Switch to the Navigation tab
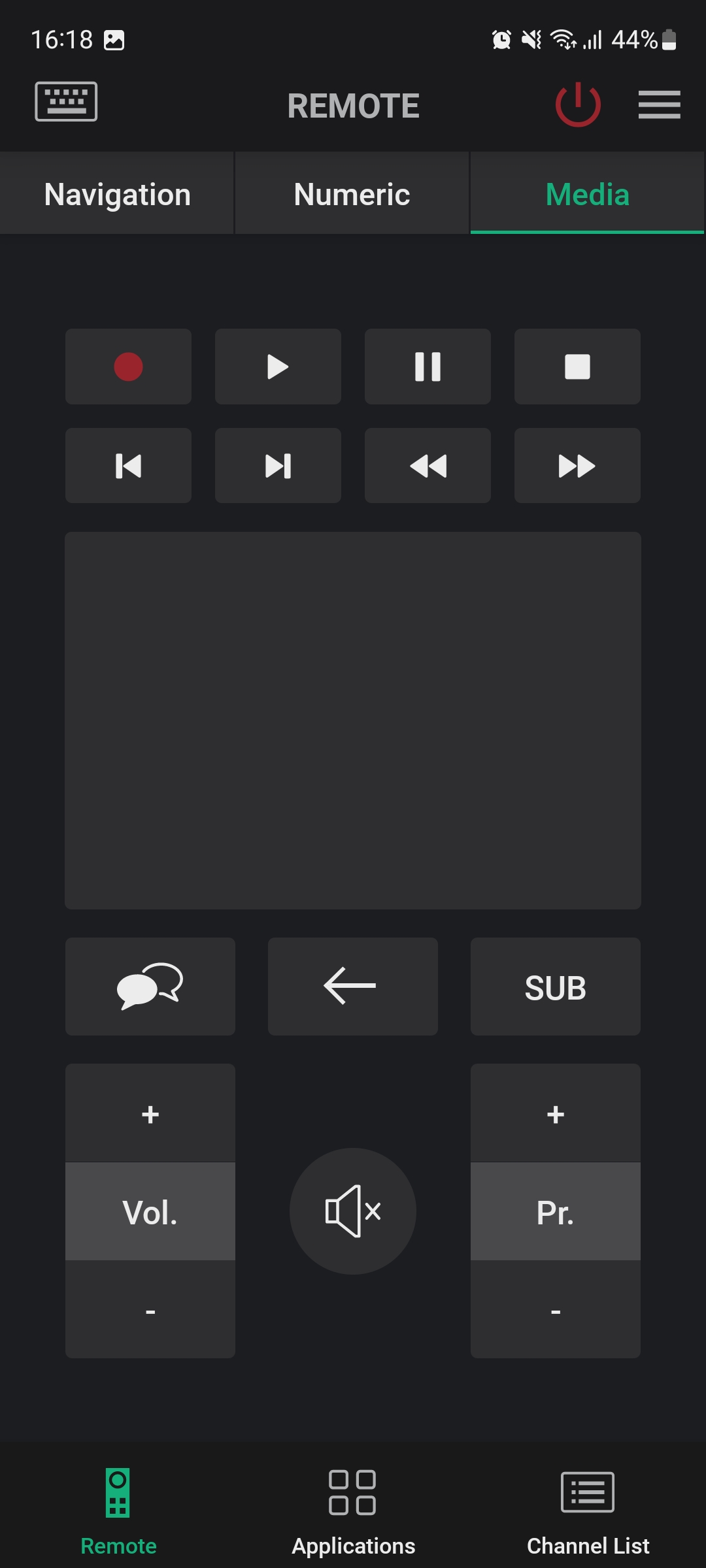Viewport: 706px width, 1568px height. pyautogui.click(x=117, y=193)
